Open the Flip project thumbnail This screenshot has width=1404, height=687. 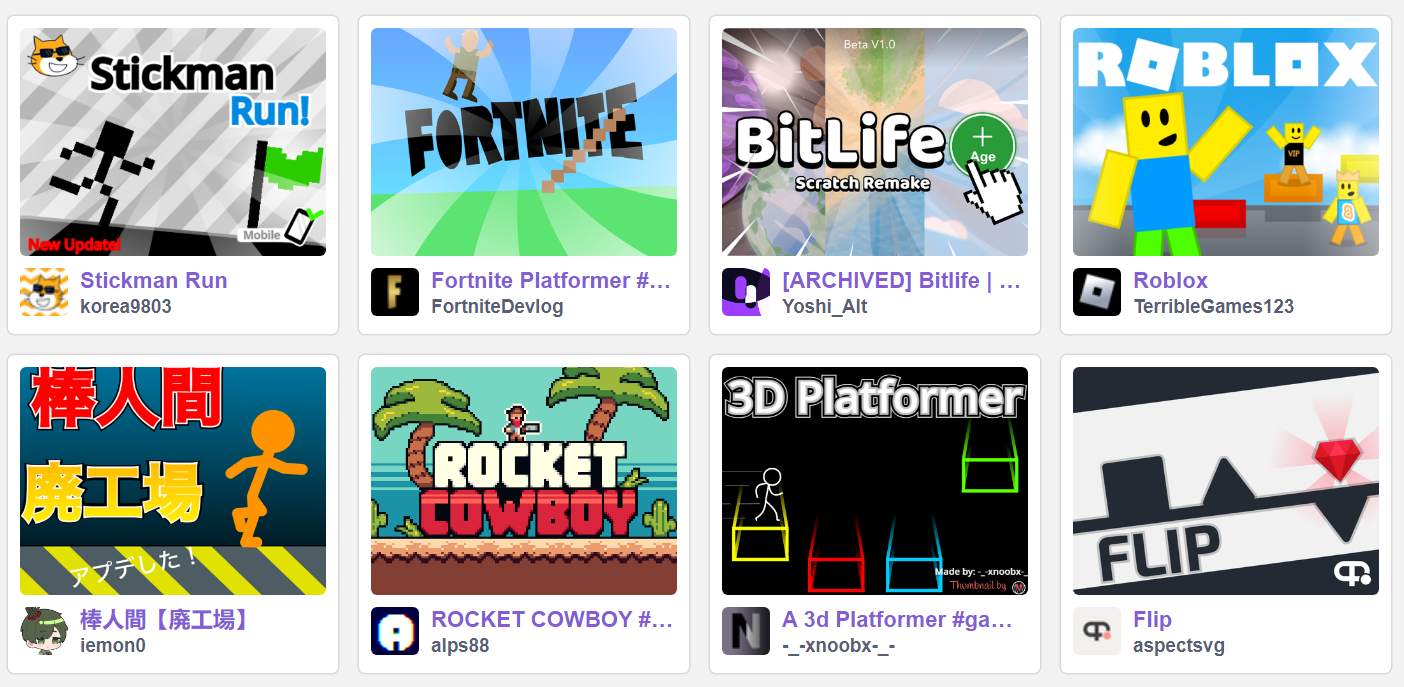pyautogui.click(x=1226, y=481)
